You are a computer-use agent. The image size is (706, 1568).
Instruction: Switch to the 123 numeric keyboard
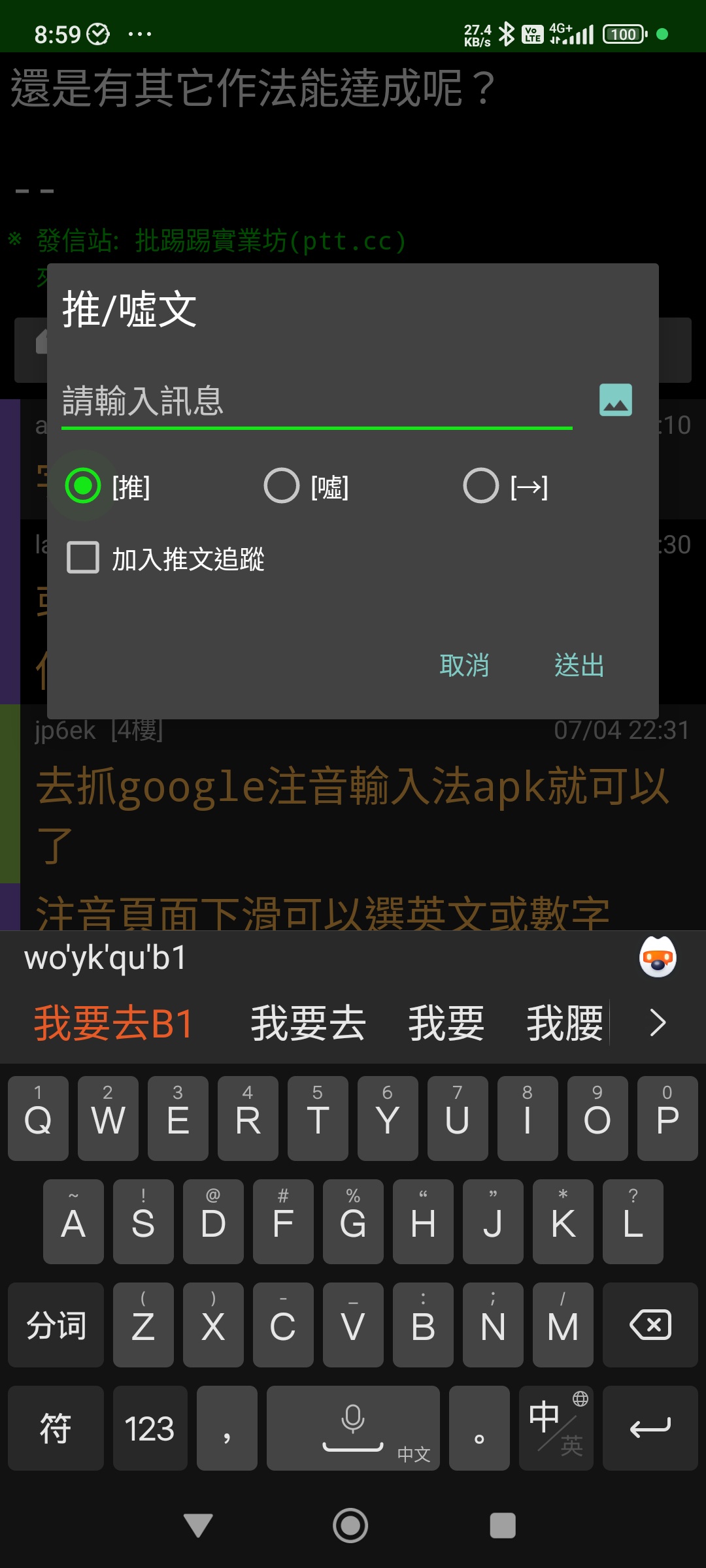[150, 1428]
